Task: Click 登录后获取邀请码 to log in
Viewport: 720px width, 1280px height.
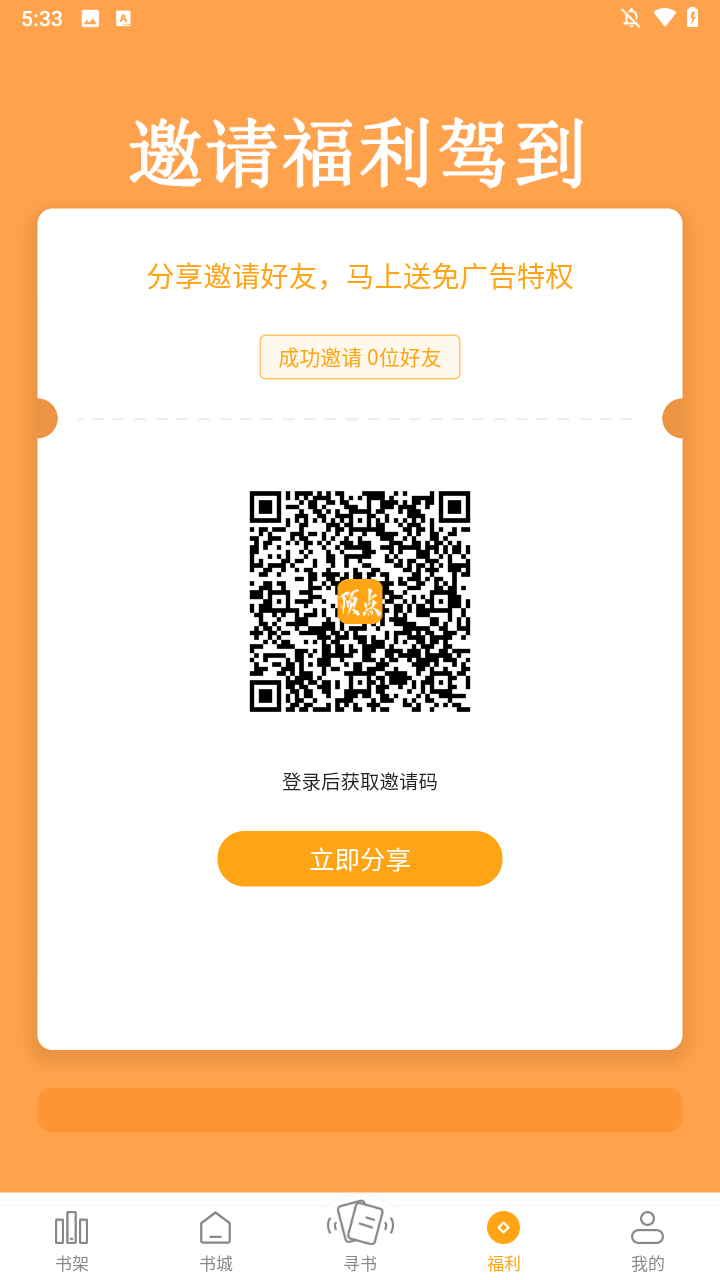Action: (x=360, y=781)
